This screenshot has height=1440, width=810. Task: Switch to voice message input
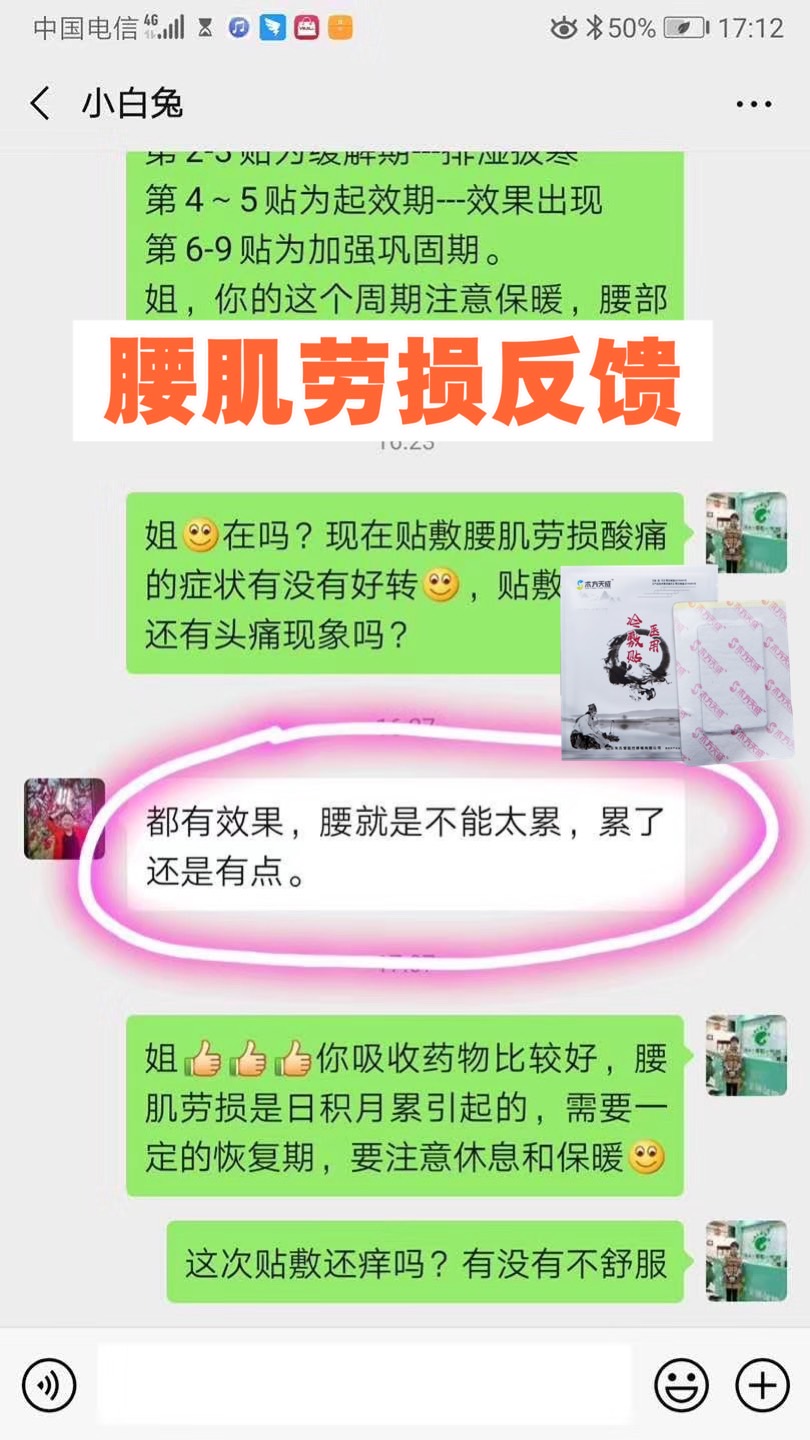point(49,1385)
